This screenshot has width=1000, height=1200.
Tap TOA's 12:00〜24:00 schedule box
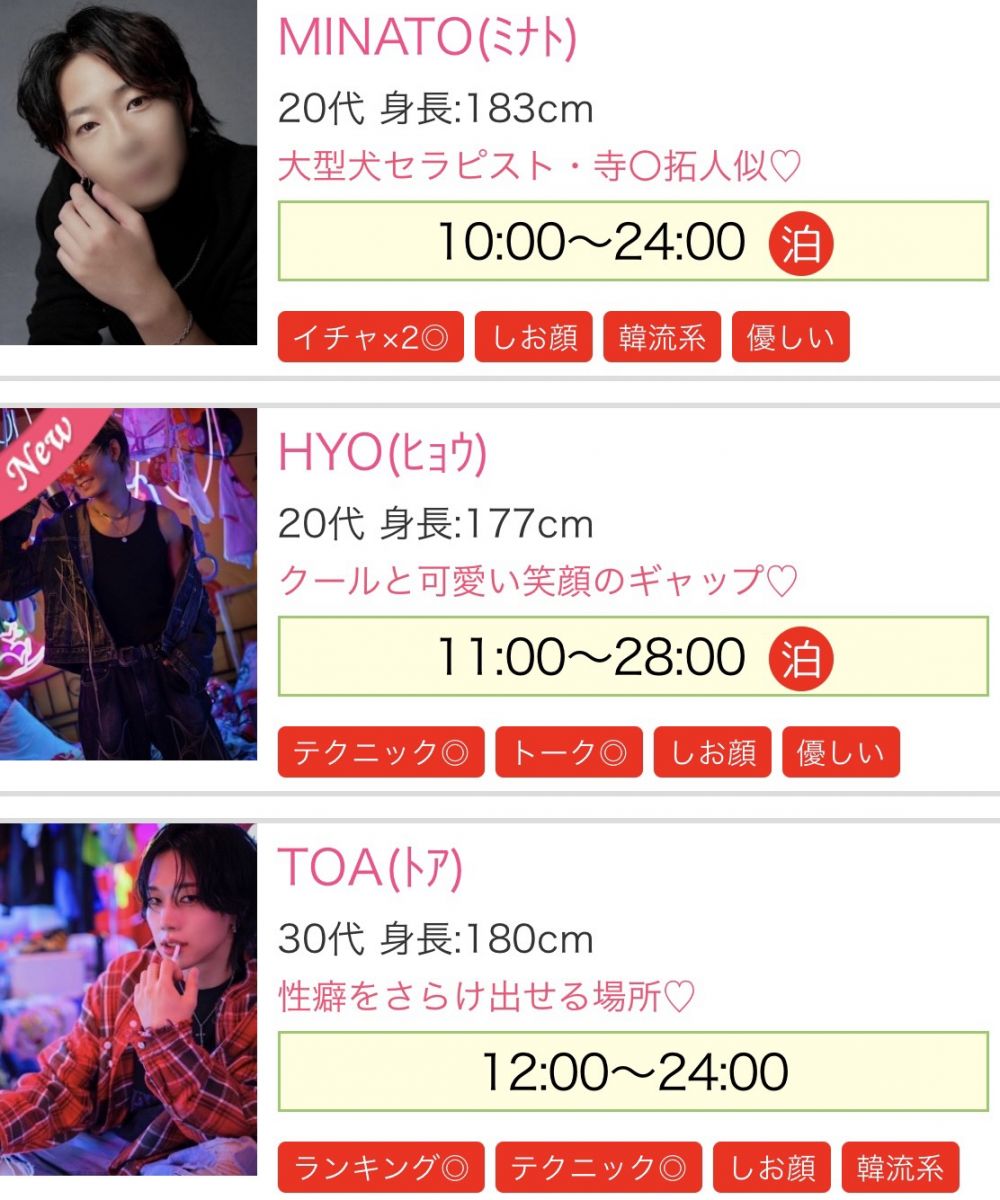[x=632, y=1072]
